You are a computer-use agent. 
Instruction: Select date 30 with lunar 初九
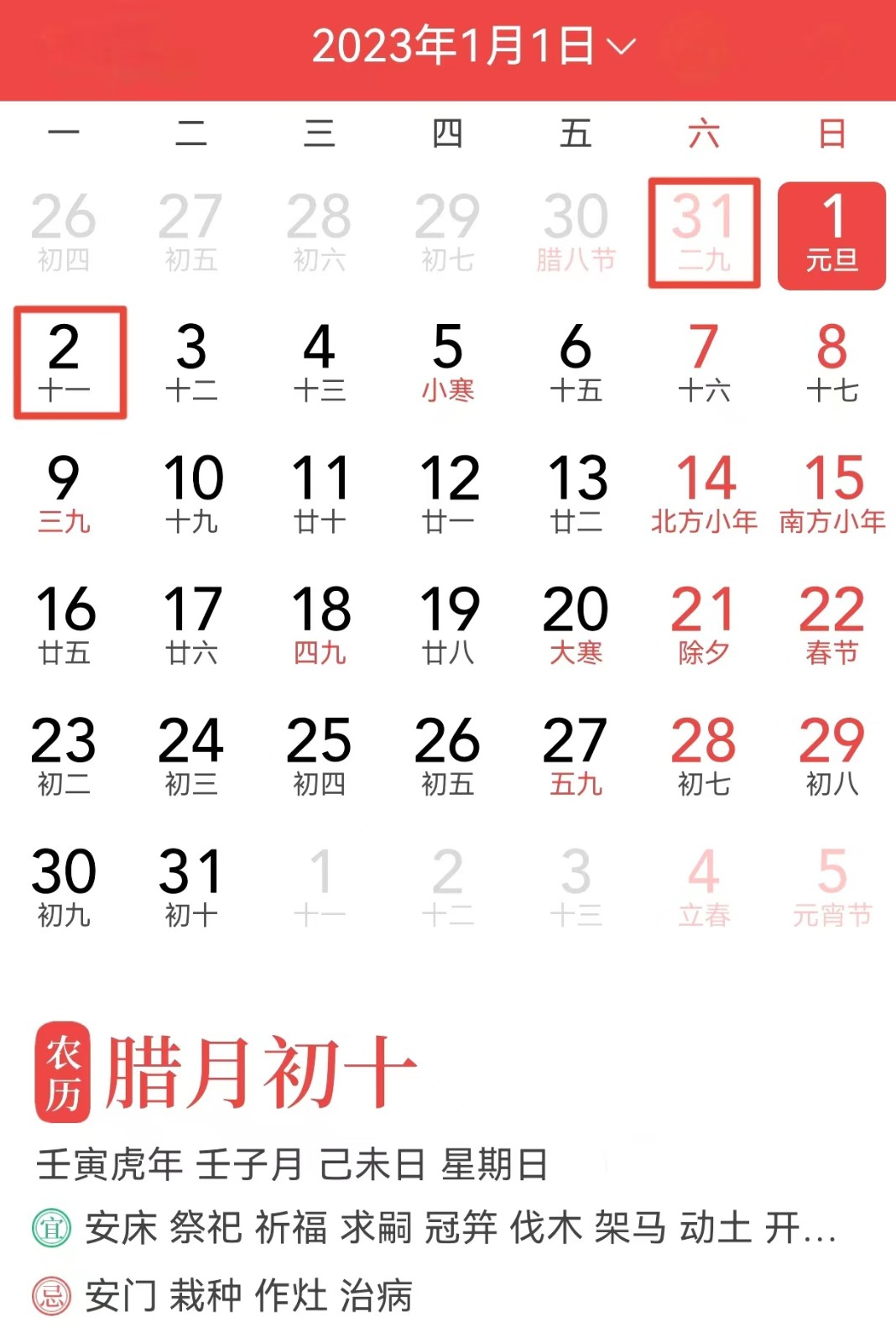pyautogui.click(x=64, y=886)
